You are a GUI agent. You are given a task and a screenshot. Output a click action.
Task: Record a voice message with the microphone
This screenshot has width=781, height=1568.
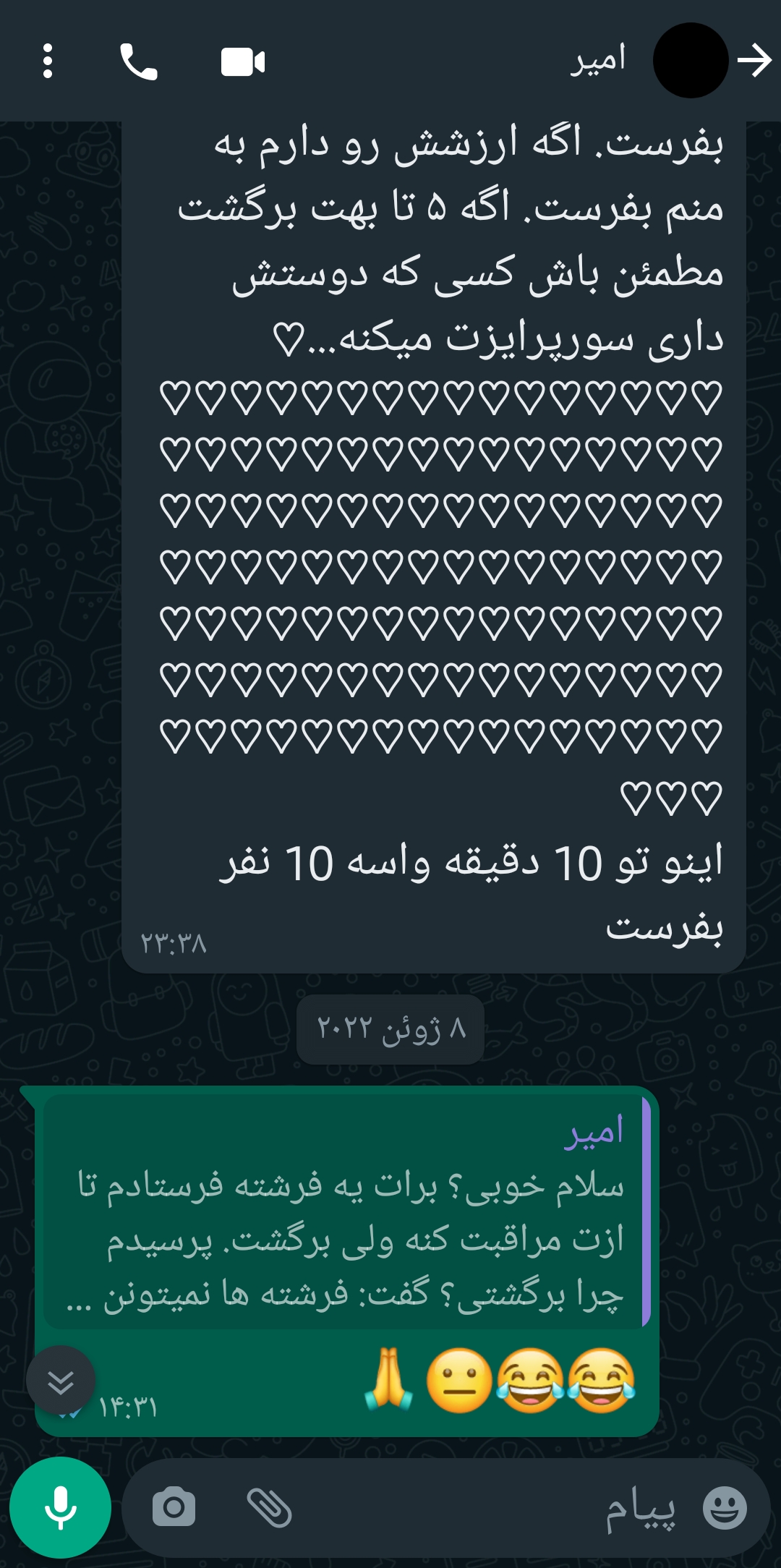(61, 1507)
